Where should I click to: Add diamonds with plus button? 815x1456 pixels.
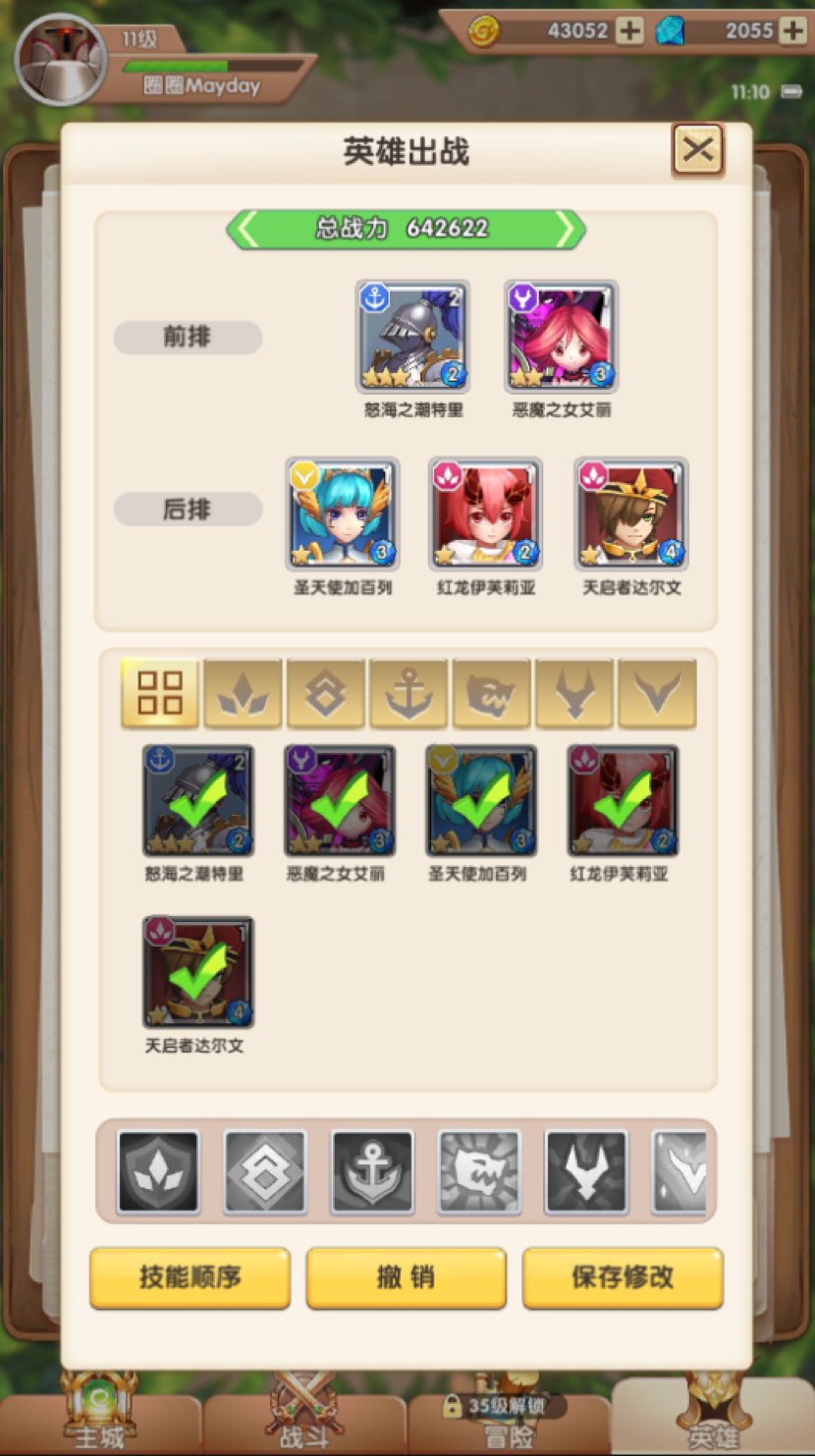[792, 30]
